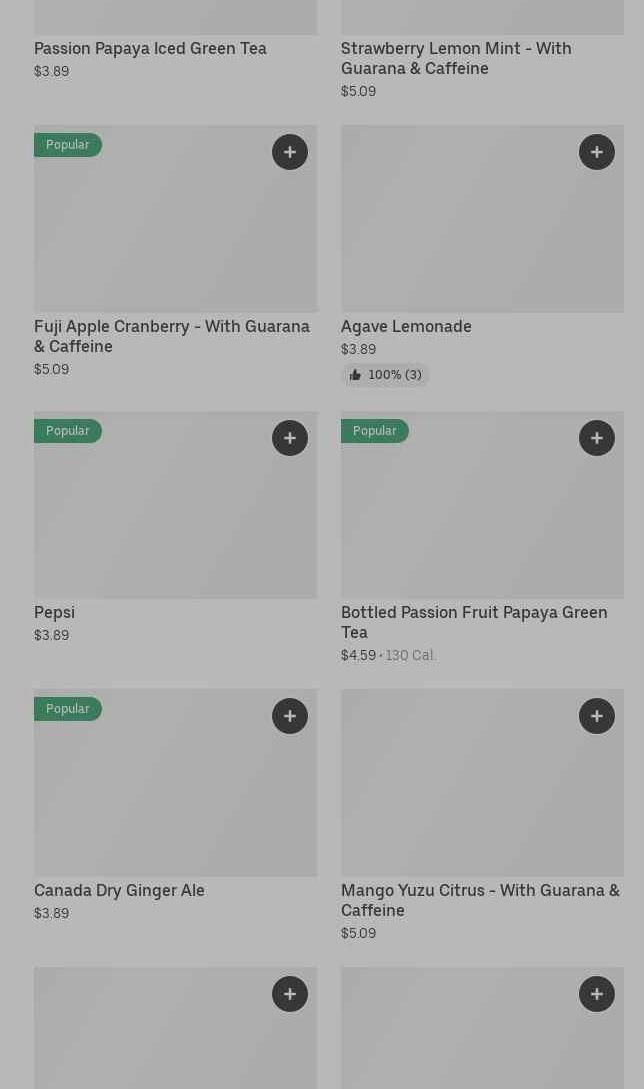Viewport: 644px width, 1089px height.
Task: Add Bottled Passion Fruit Papaya Green Tea
Action: pyautogui.click(x=597, y=438)
